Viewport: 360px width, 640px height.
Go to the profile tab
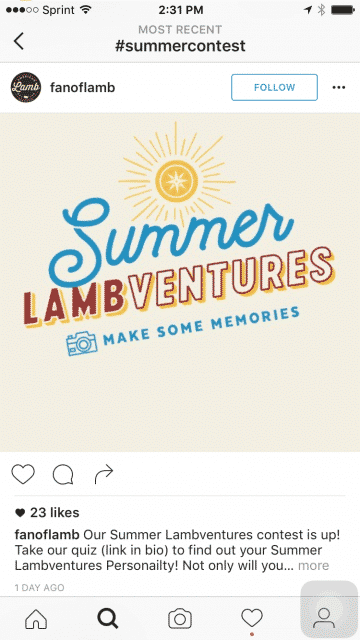pyautogui.click(x=324, y=619)
